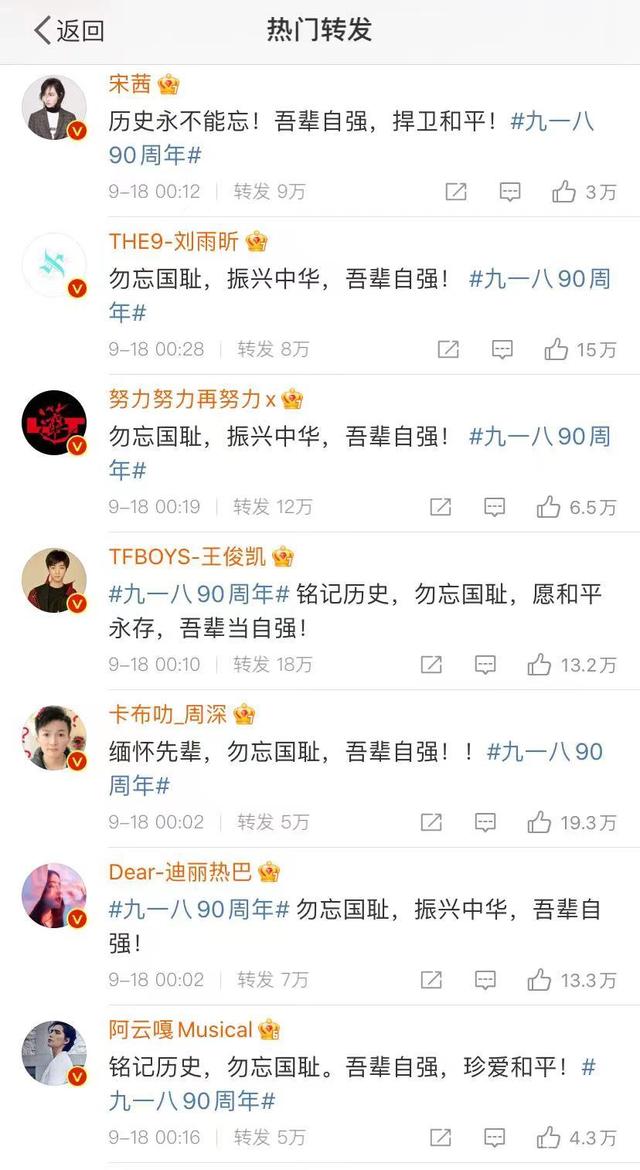The height and width of the screenshot is (1170, 640).
Task: Repost 卡布叻_周深's post
Action: pyautogui.click(x=431, y=822)
